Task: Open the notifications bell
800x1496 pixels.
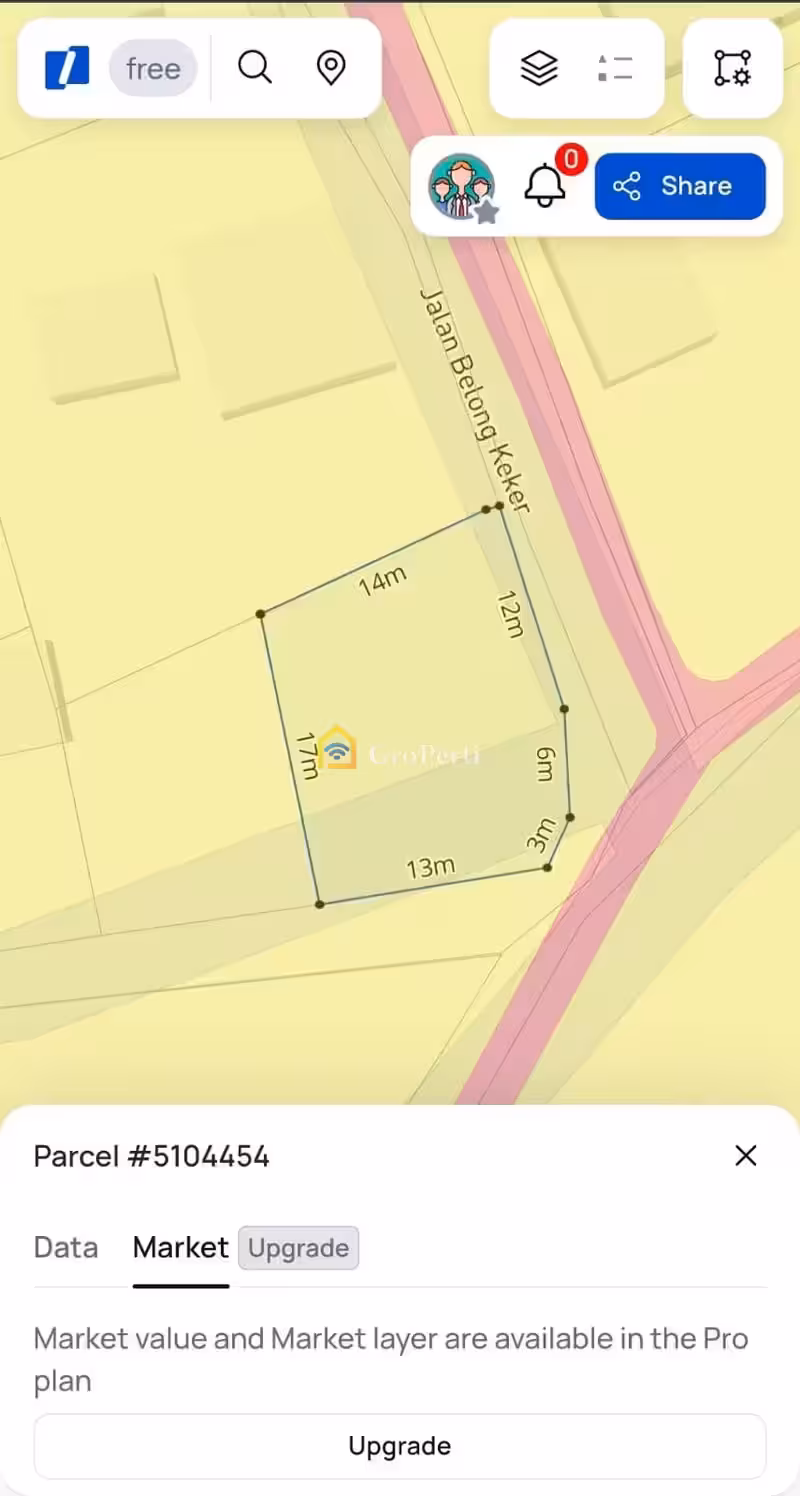Action: point(545,188)
